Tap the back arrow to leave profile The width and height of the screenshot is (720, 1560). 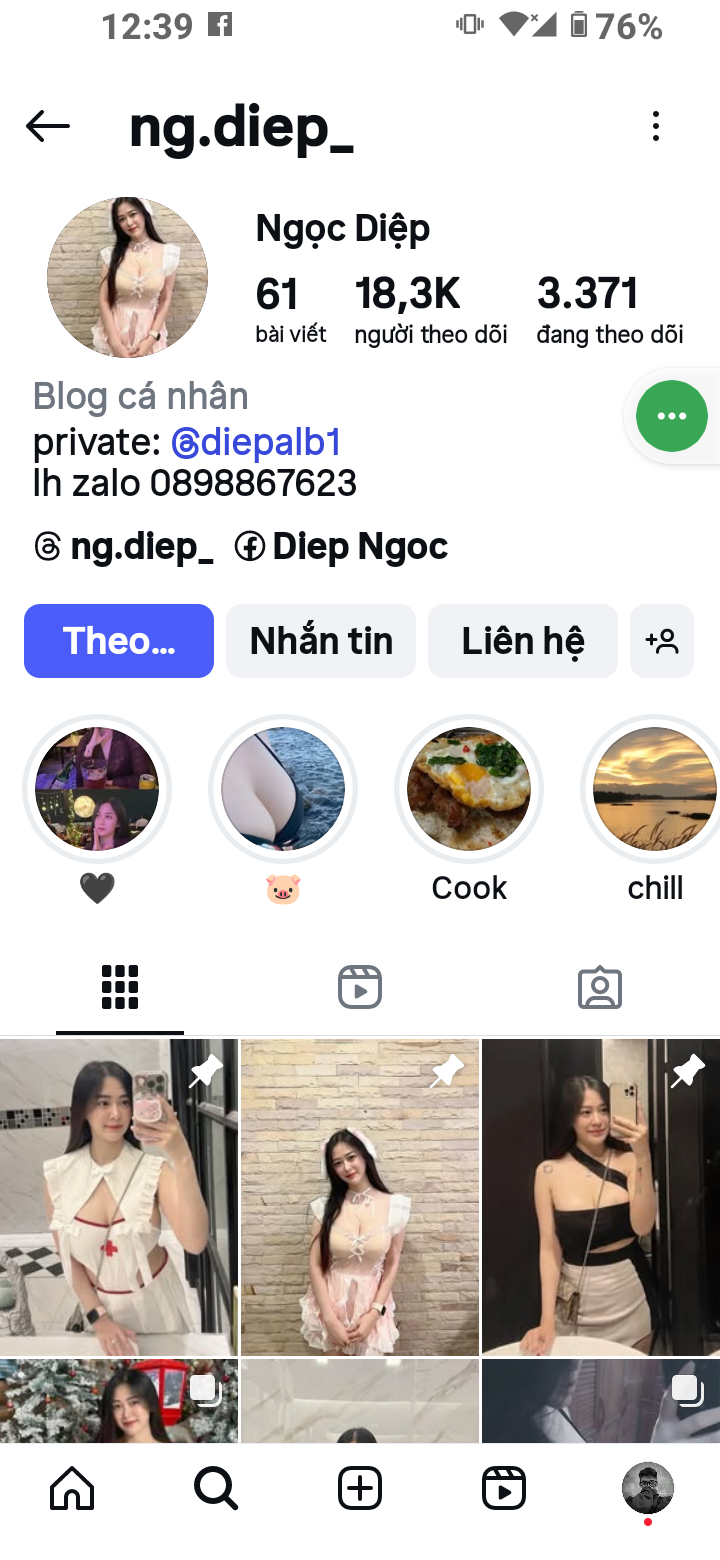pos(46,126)
